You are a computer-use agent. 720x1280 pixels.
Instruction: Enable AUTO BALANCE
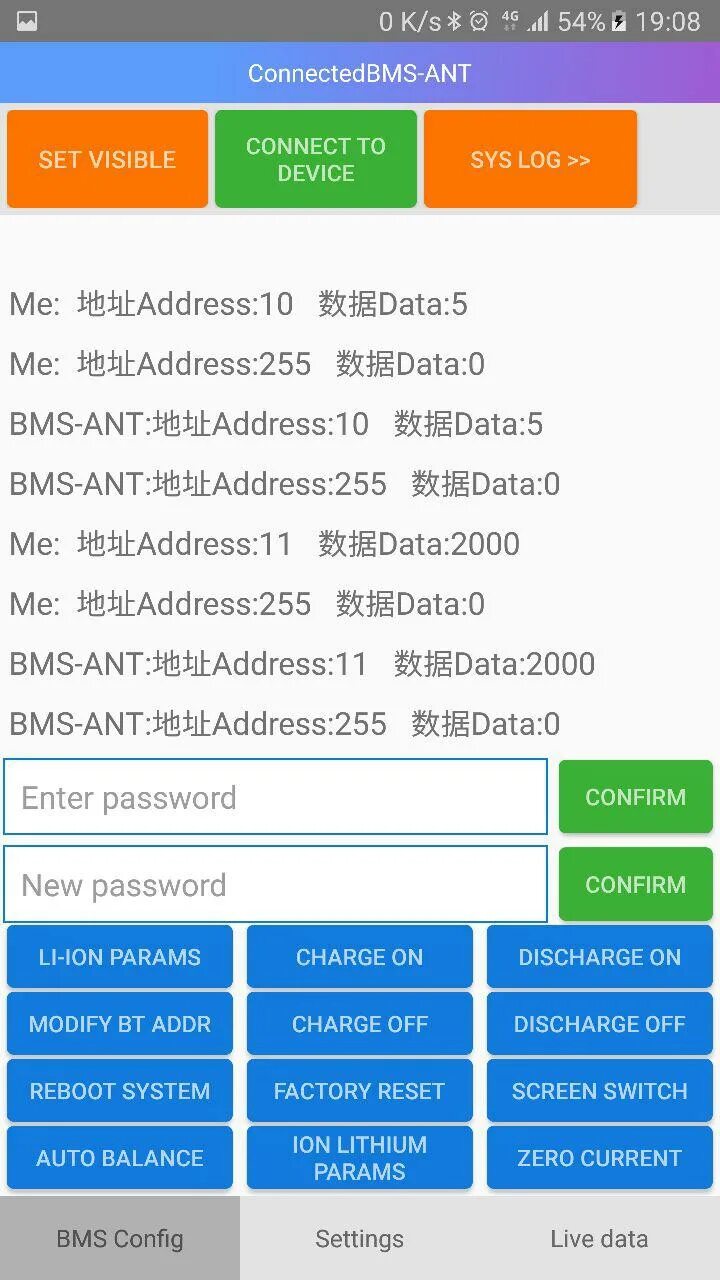[120, 1158]
